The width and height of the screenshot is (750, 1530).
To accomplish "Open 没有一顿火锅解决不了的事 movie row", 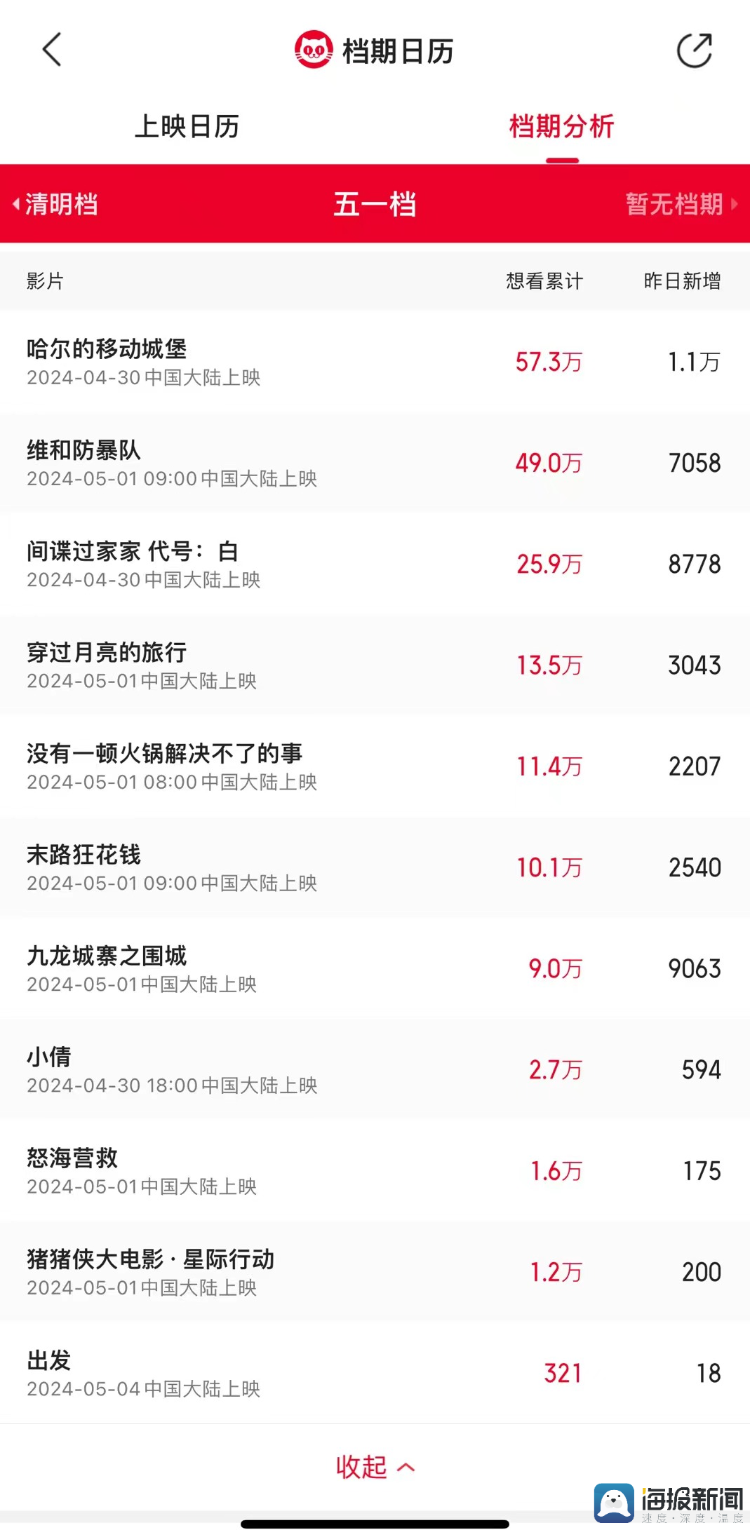I will tap(375, 765).
